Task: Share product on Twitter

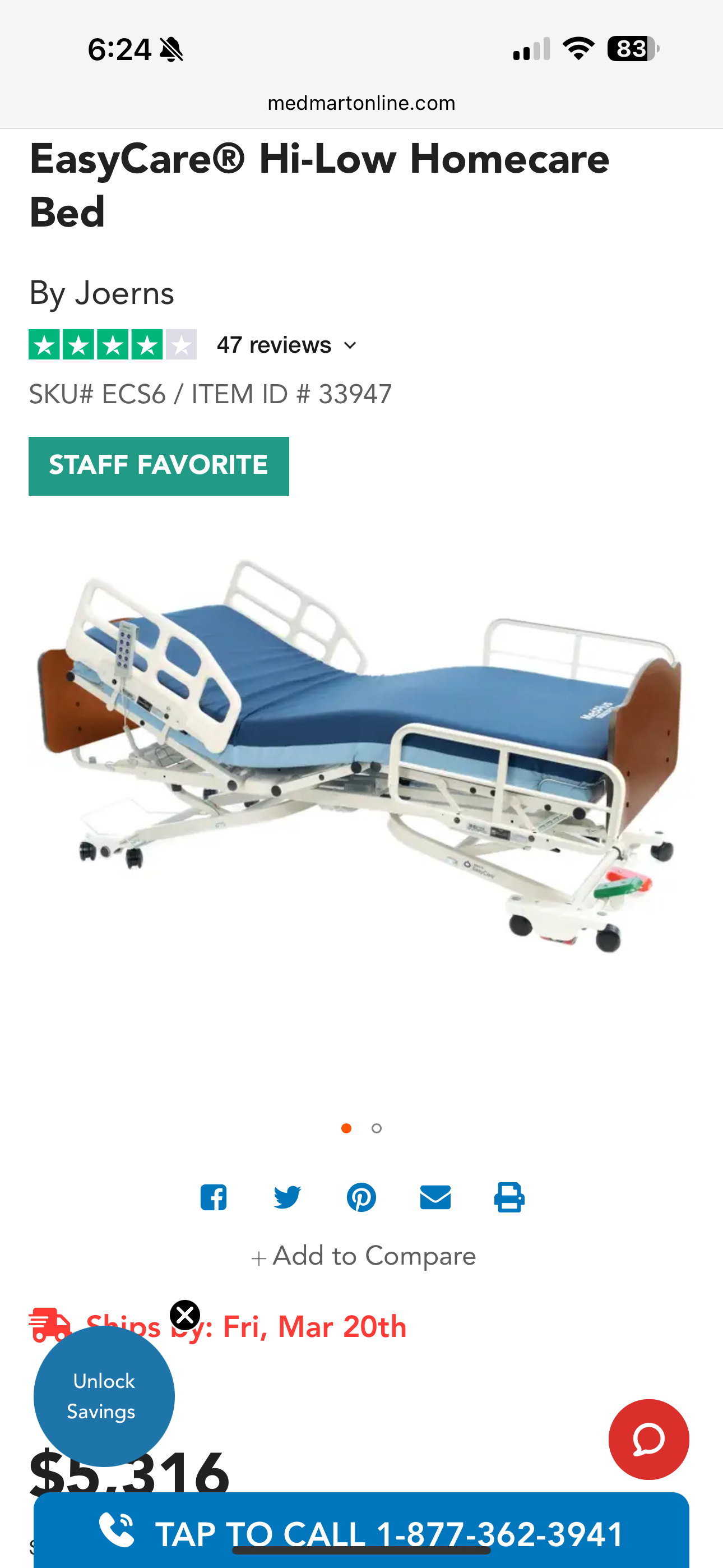Action: (288, 1197)
